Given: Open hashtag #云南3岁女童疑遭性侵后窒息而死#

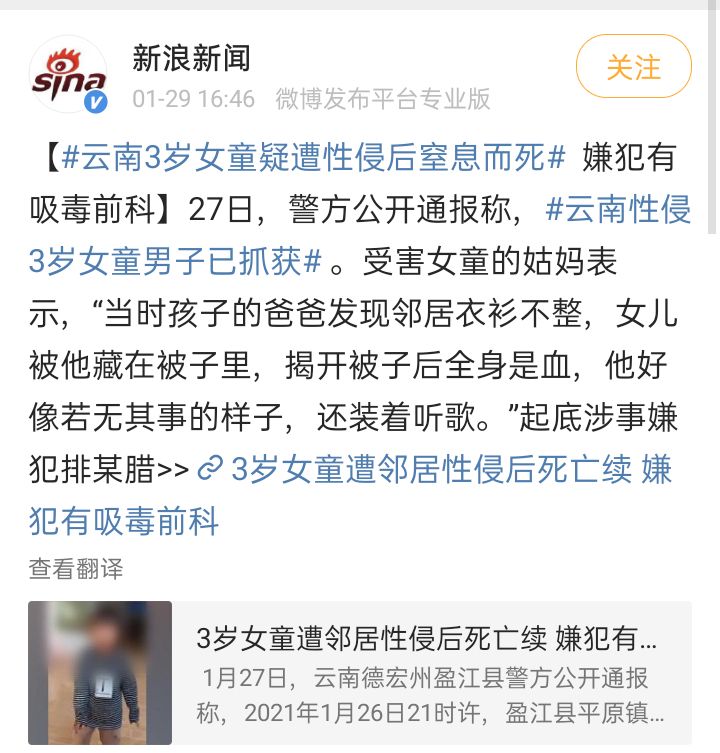Looking at the screenshot, I should (314, 158).
